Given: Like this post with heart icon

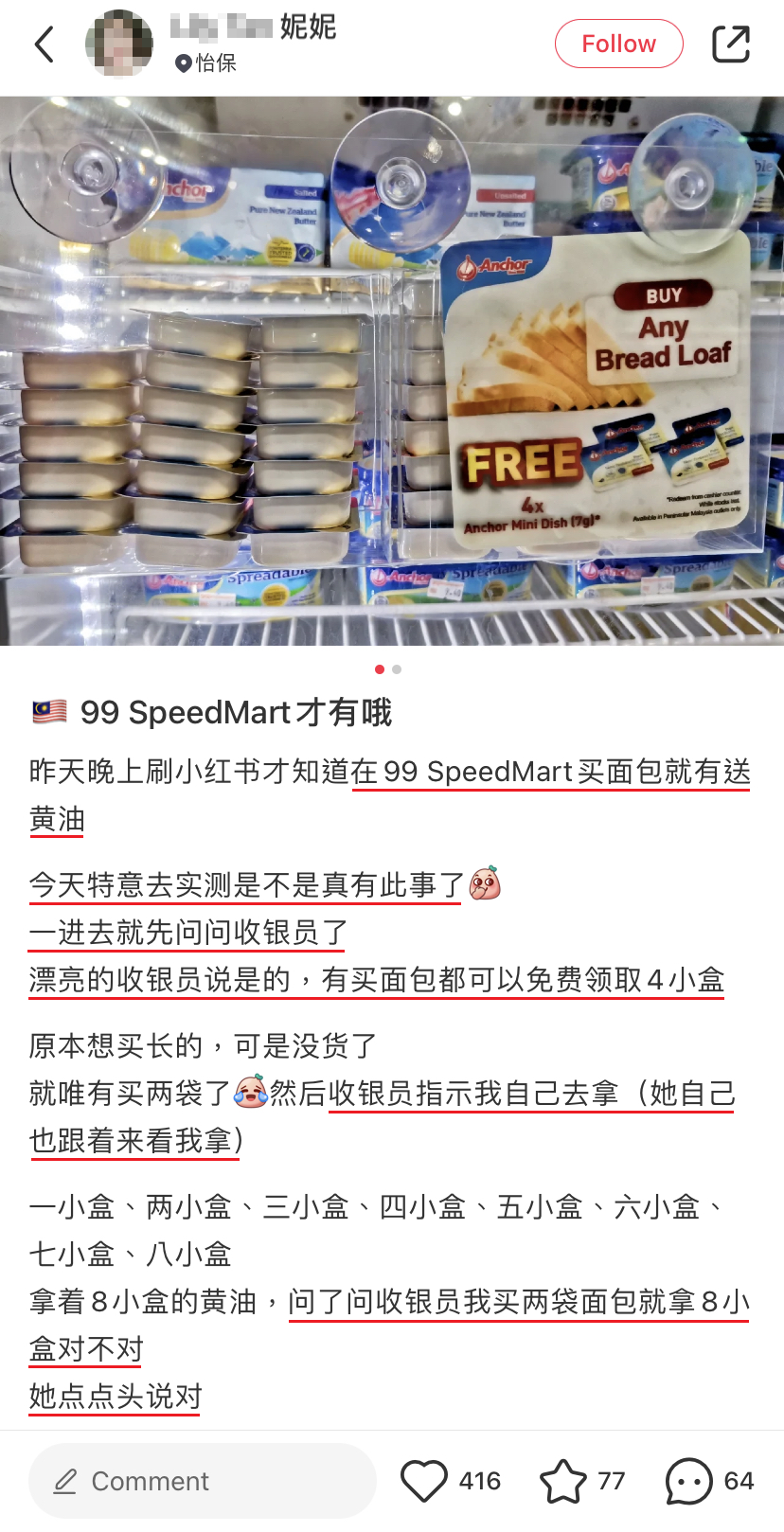Looking at the screenshot, I should 424,1480.
